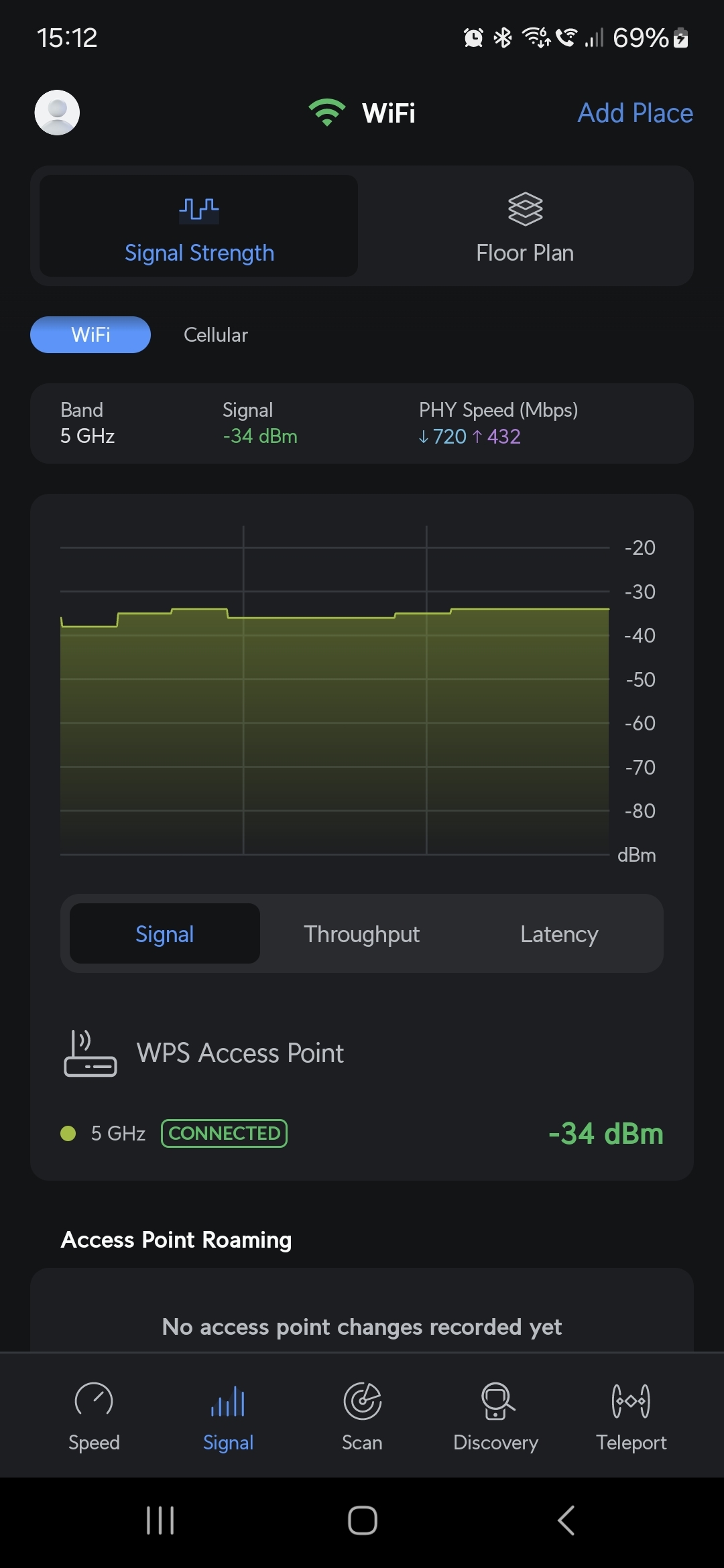724x1568 pixels.
Task: Switch to Cellular signal
Action: pos(215,334)
